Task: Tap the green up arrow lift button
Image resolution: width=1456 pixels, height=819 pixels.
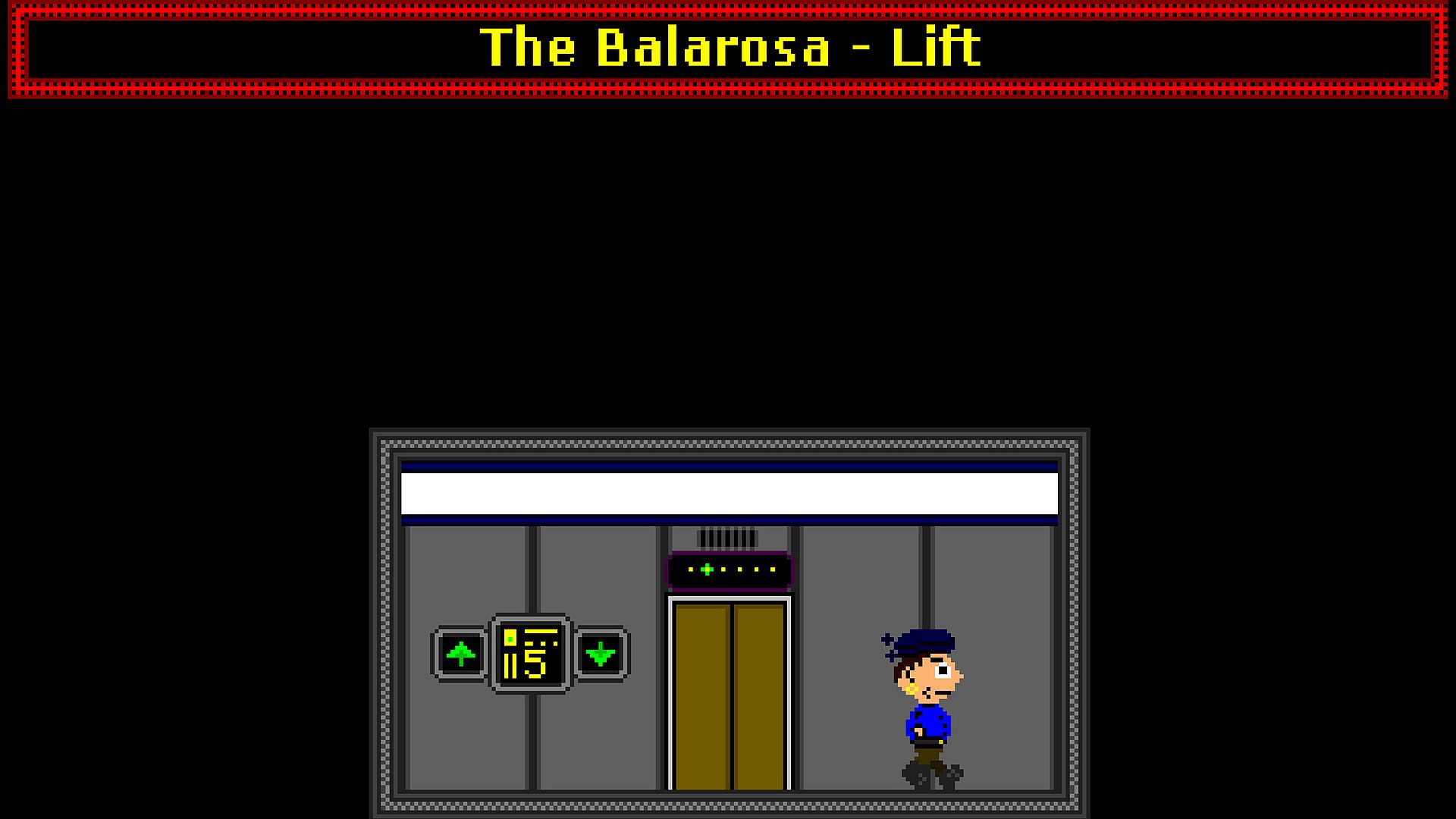Action: point(460,654)
